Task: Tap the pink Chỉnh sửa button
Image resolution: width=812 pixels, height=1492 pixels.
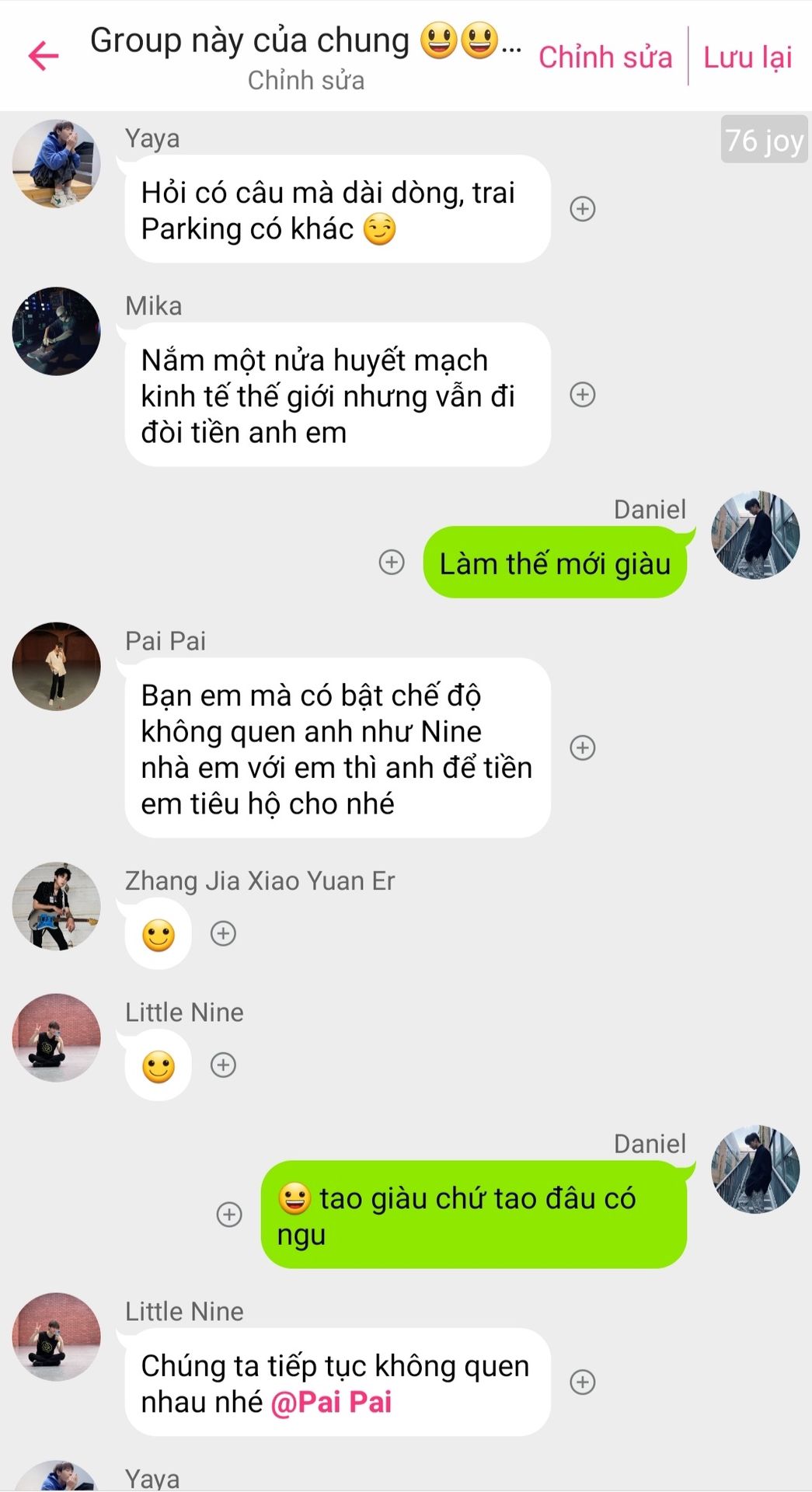Action: [605, 58]
